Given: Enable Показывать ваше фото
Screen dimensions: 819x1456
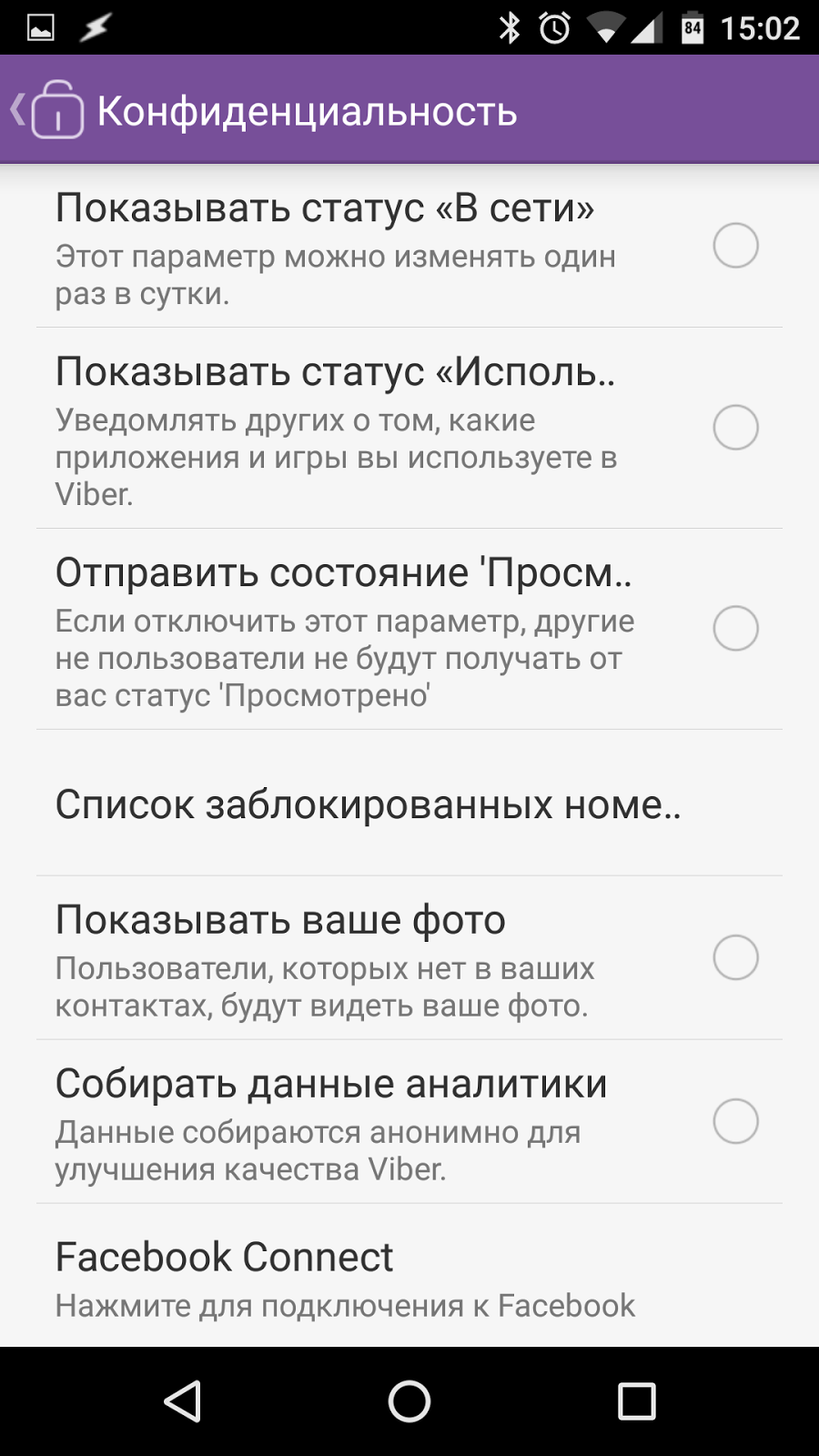Looking at the screenshot, I should pyautogui.click(x=735, y=957).
